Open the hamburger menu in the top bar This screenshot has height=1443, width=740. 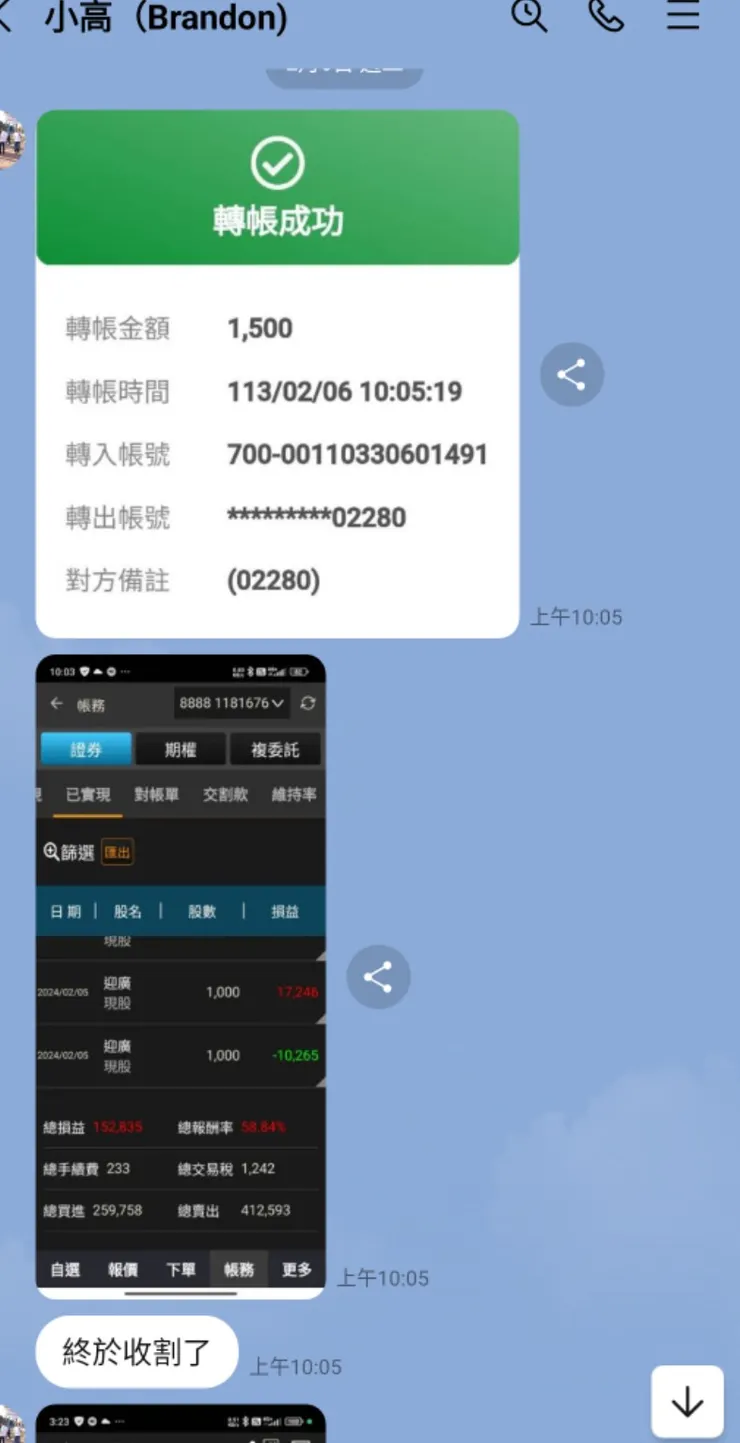(684, 17)
